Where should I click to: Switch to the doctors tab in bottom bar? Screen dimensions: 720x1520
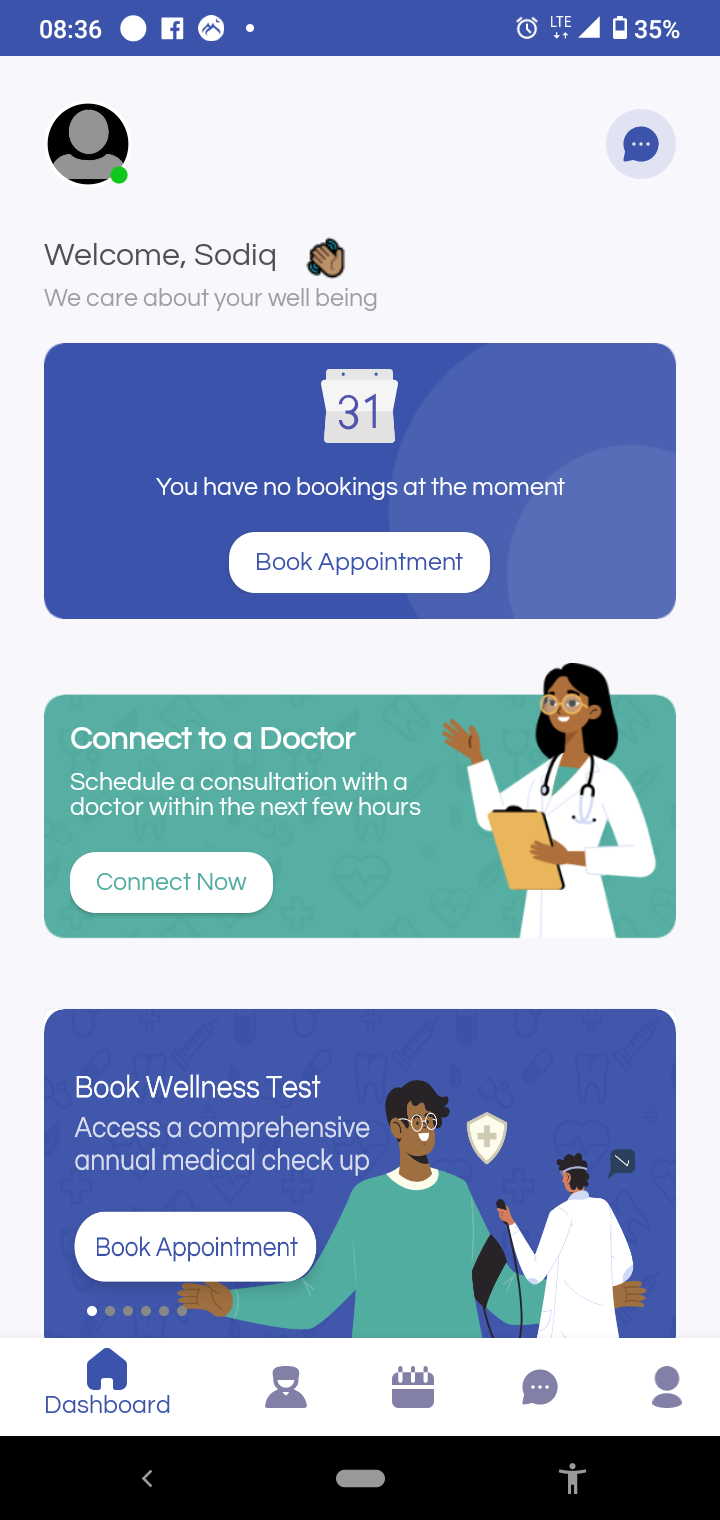click(286, 1387)
